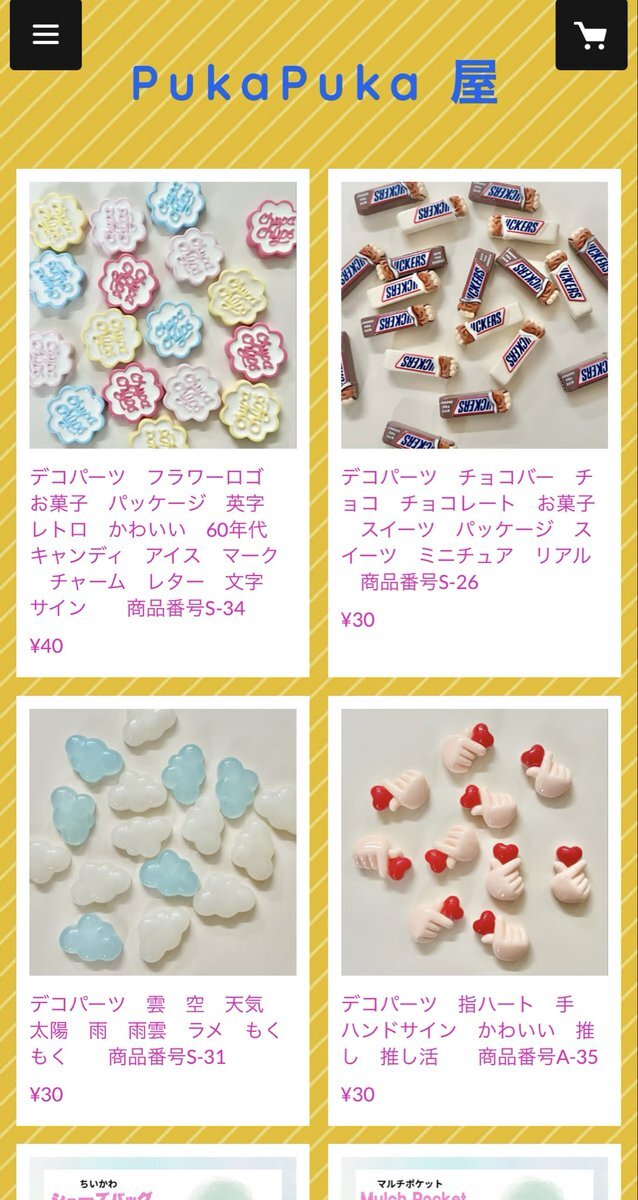Open the cloud deco parts S-31 product
The image size is (638, 1200).
tap(163, 842)
